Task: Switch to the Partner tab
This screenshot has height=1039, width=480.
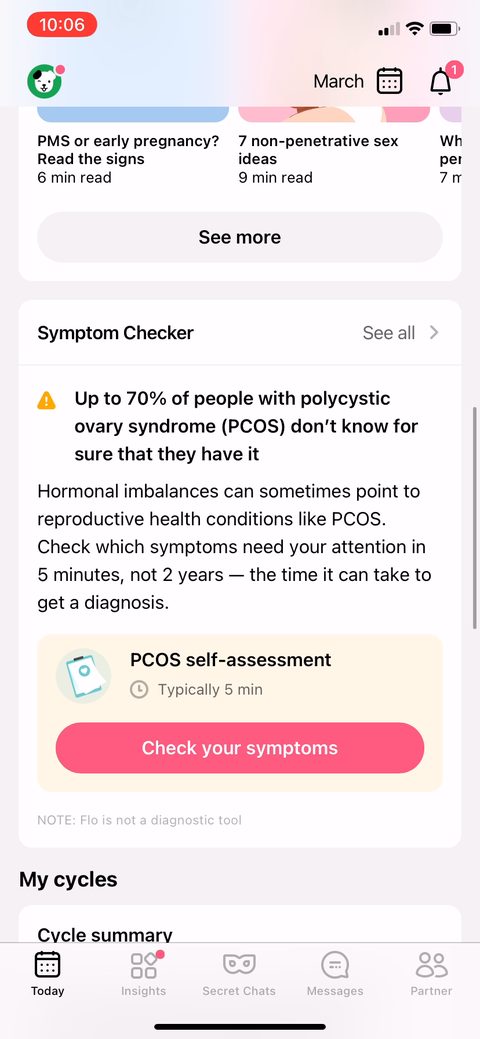Action: pos(432,974)
